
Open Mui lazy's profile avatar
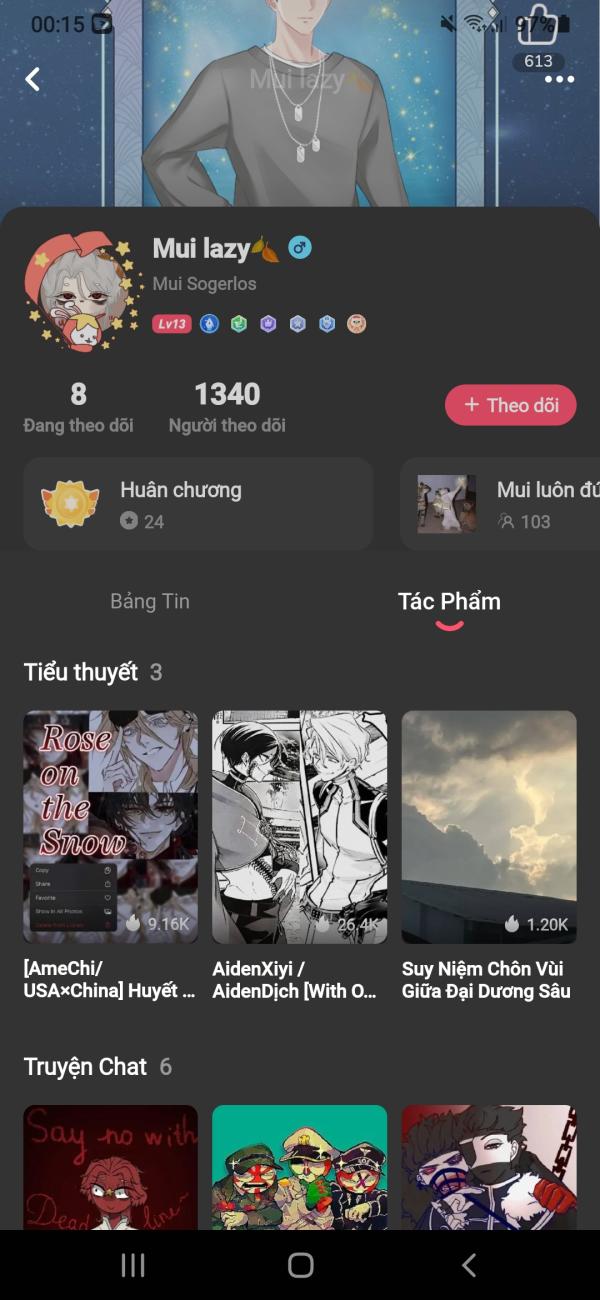(82, 291)
